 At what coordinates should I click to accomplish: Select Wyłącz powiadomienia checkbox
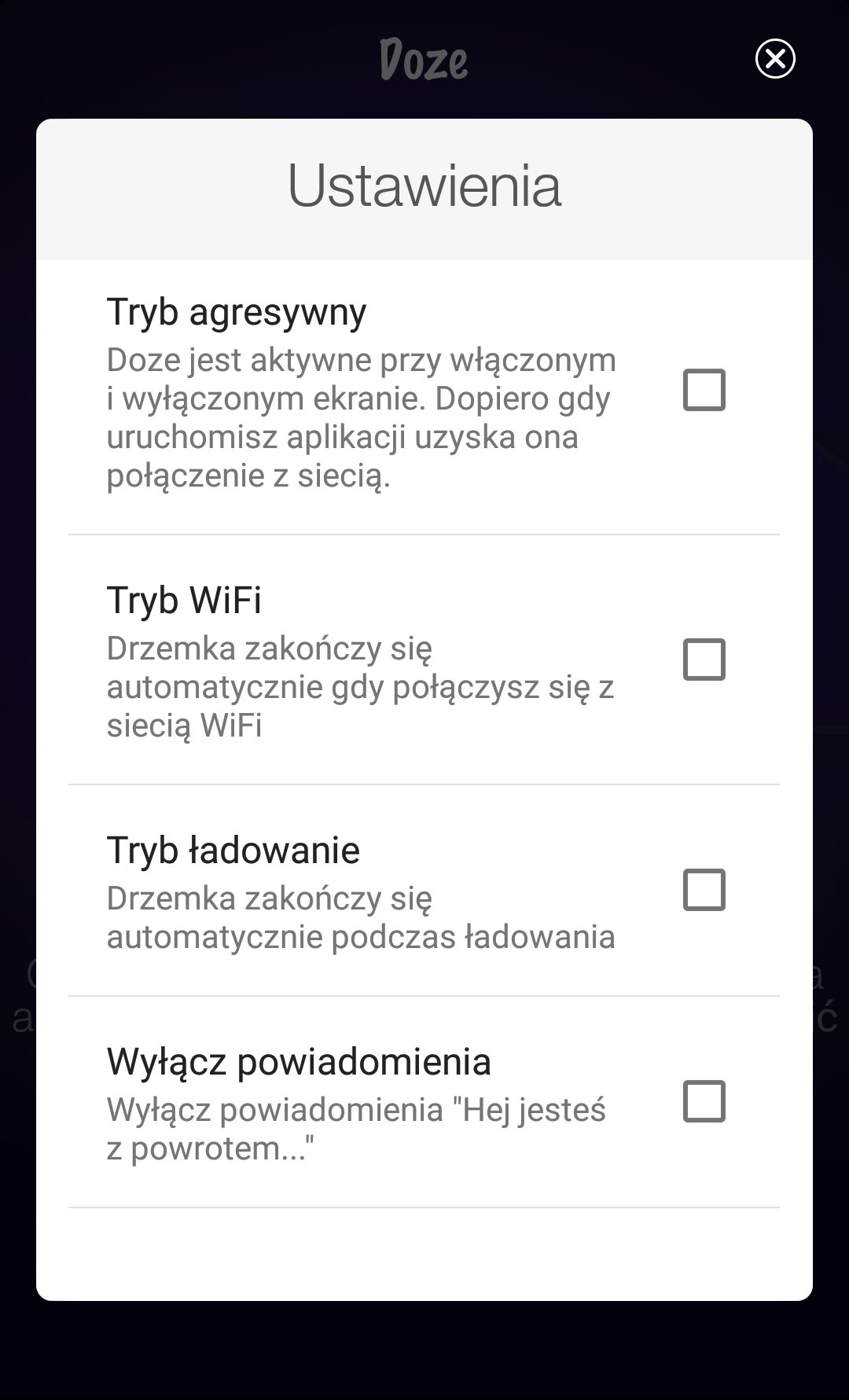pyautogui.click(x=704, y=1101)
